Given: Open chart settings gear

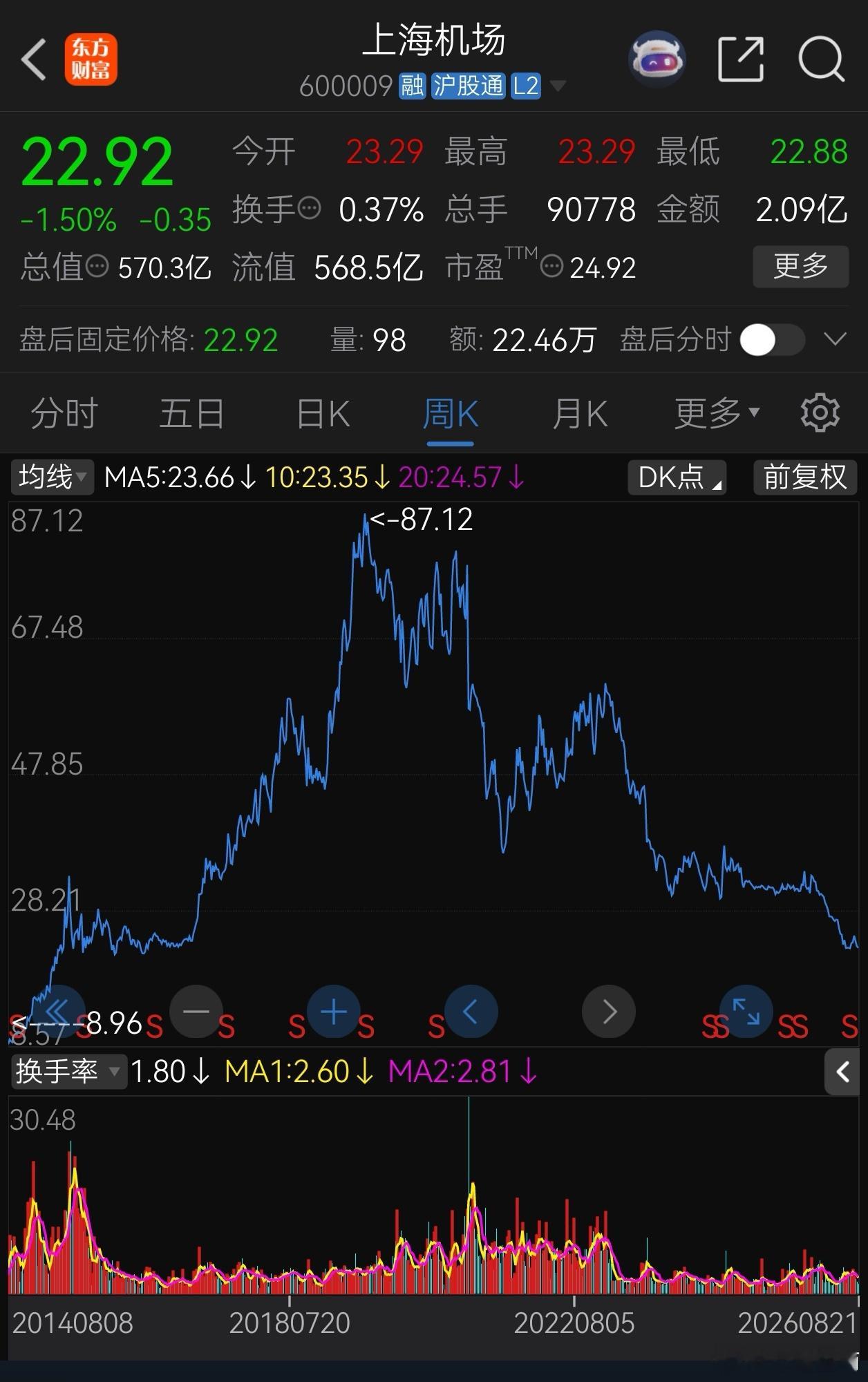Looking at the screenshot, I should point(820,413).
